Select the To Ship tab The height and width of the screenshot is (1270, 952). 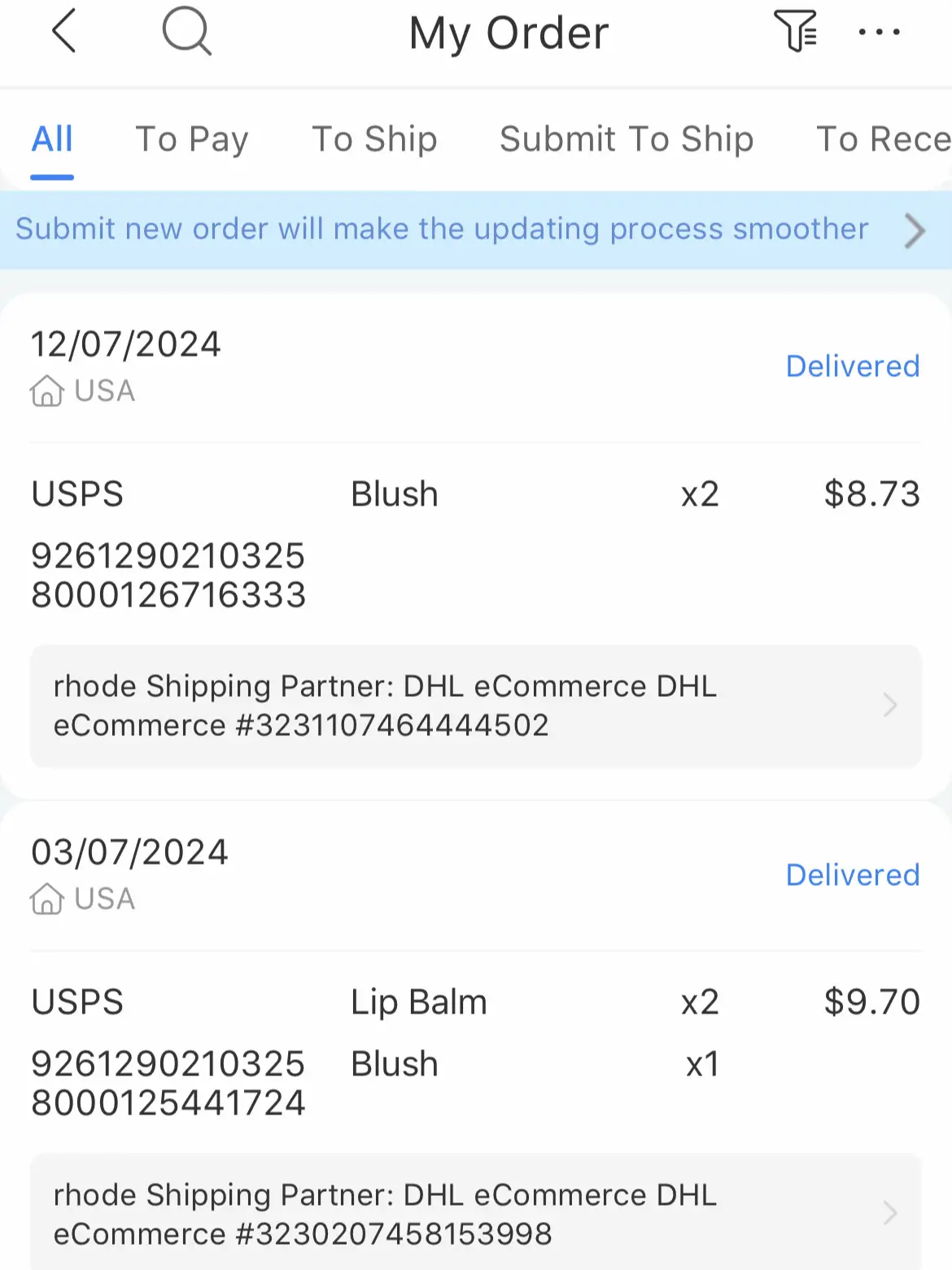pos(374,138)
